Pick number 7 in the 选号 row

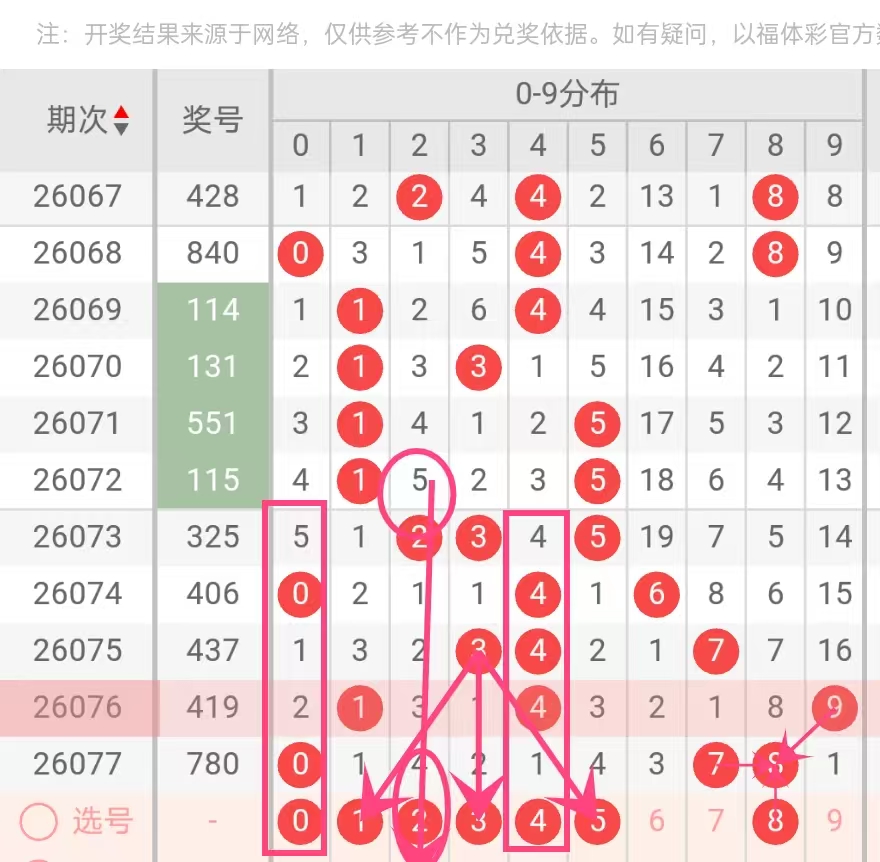pos(716,822)
